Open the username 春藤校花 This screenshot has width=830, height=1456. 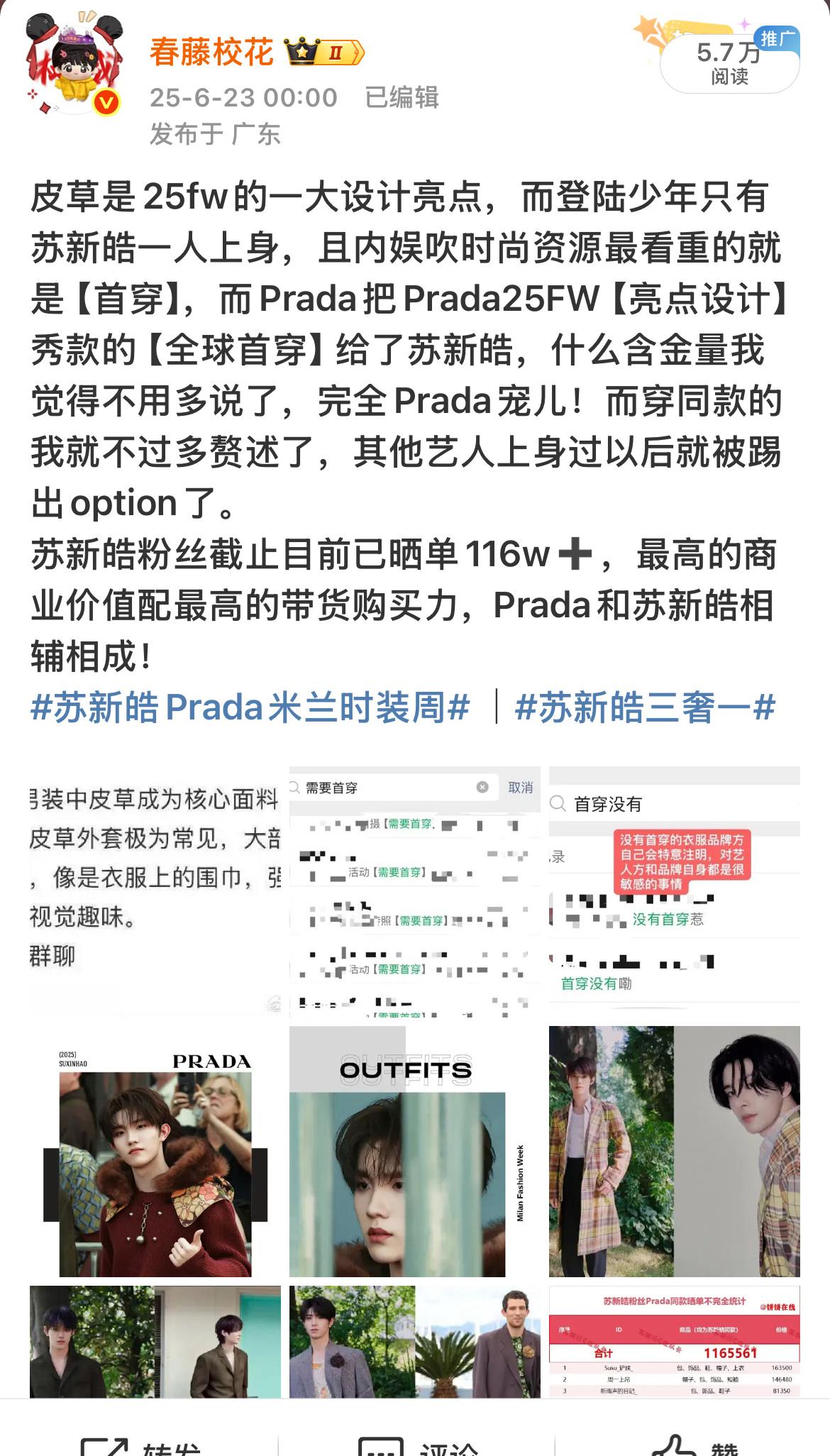[211, 52]
